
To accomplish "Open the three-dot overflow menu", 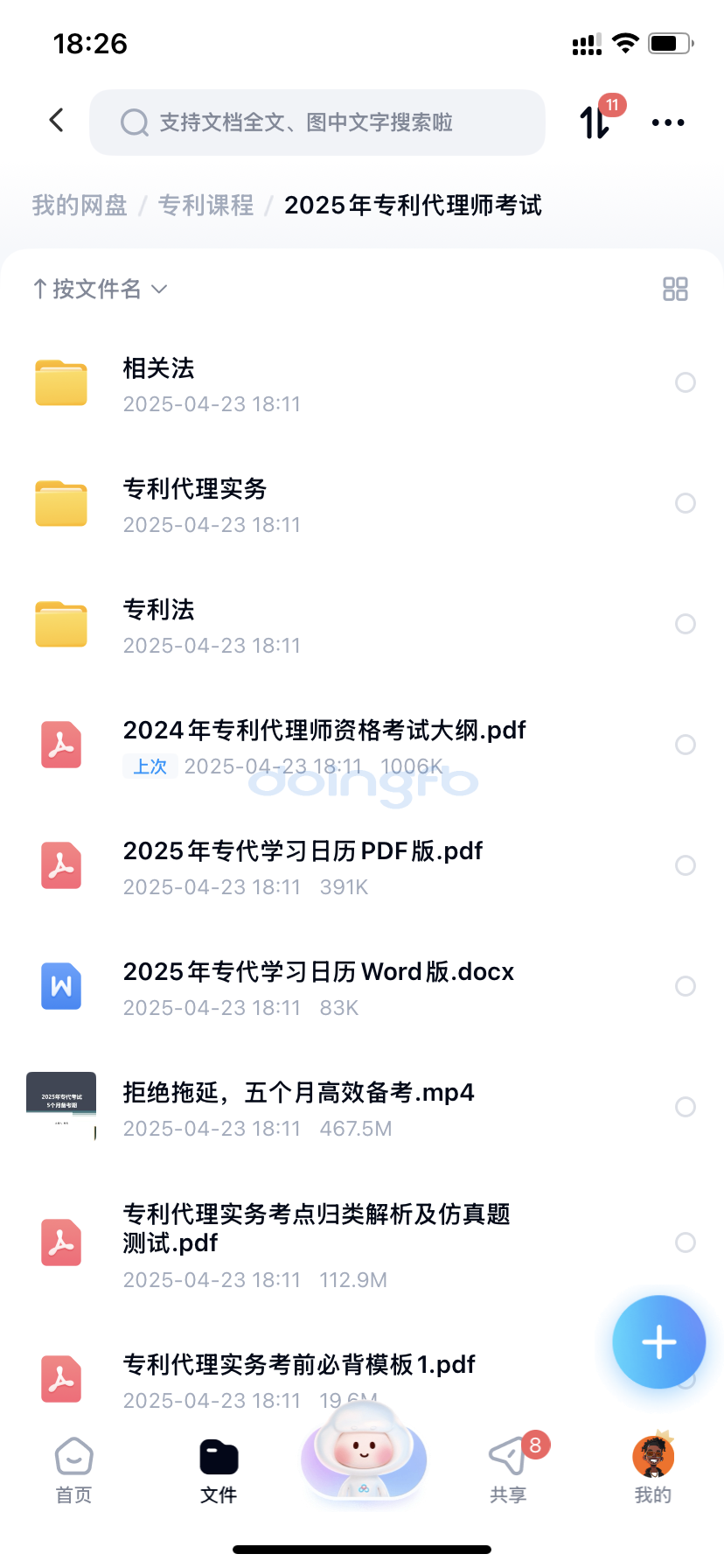I will click(x=668, y=122).
